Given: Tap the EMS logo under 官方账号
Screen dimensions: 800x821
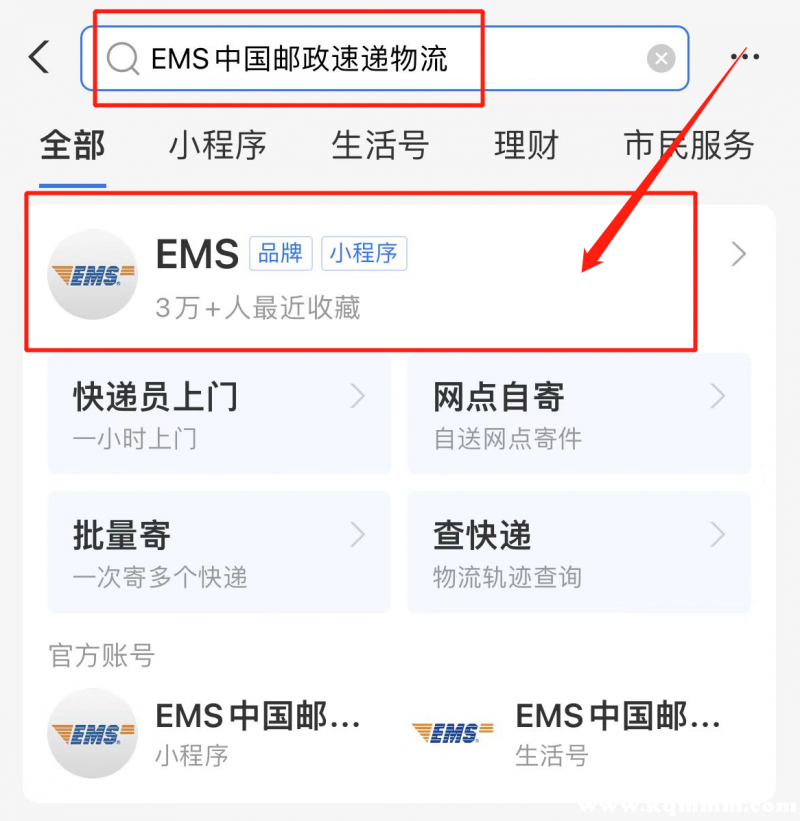Looking at the screenshot, I should 92,734.
